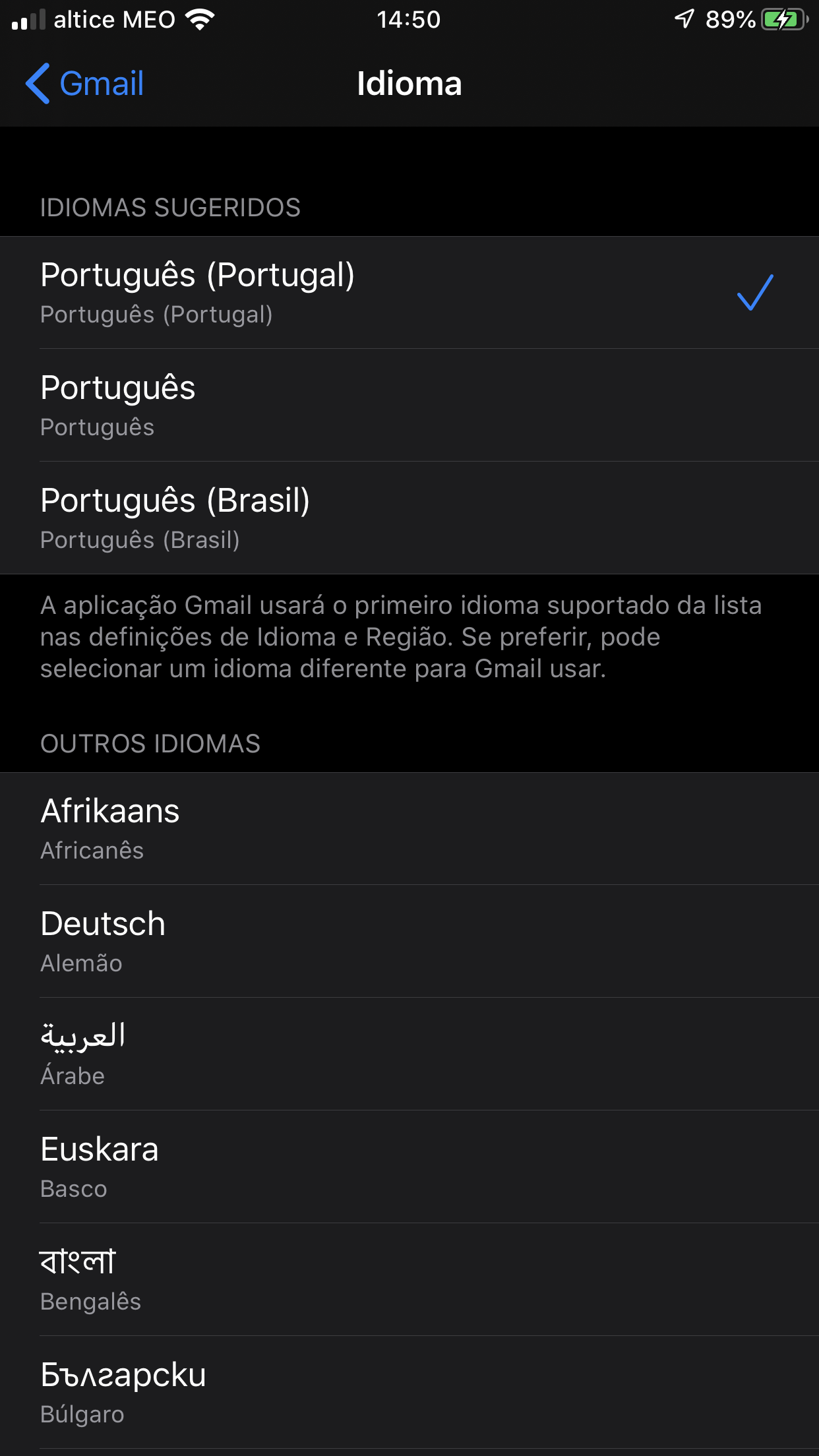Select Português (Brasil) language
This screenshot has width=819, height=1456.
[x=409, y=518]
